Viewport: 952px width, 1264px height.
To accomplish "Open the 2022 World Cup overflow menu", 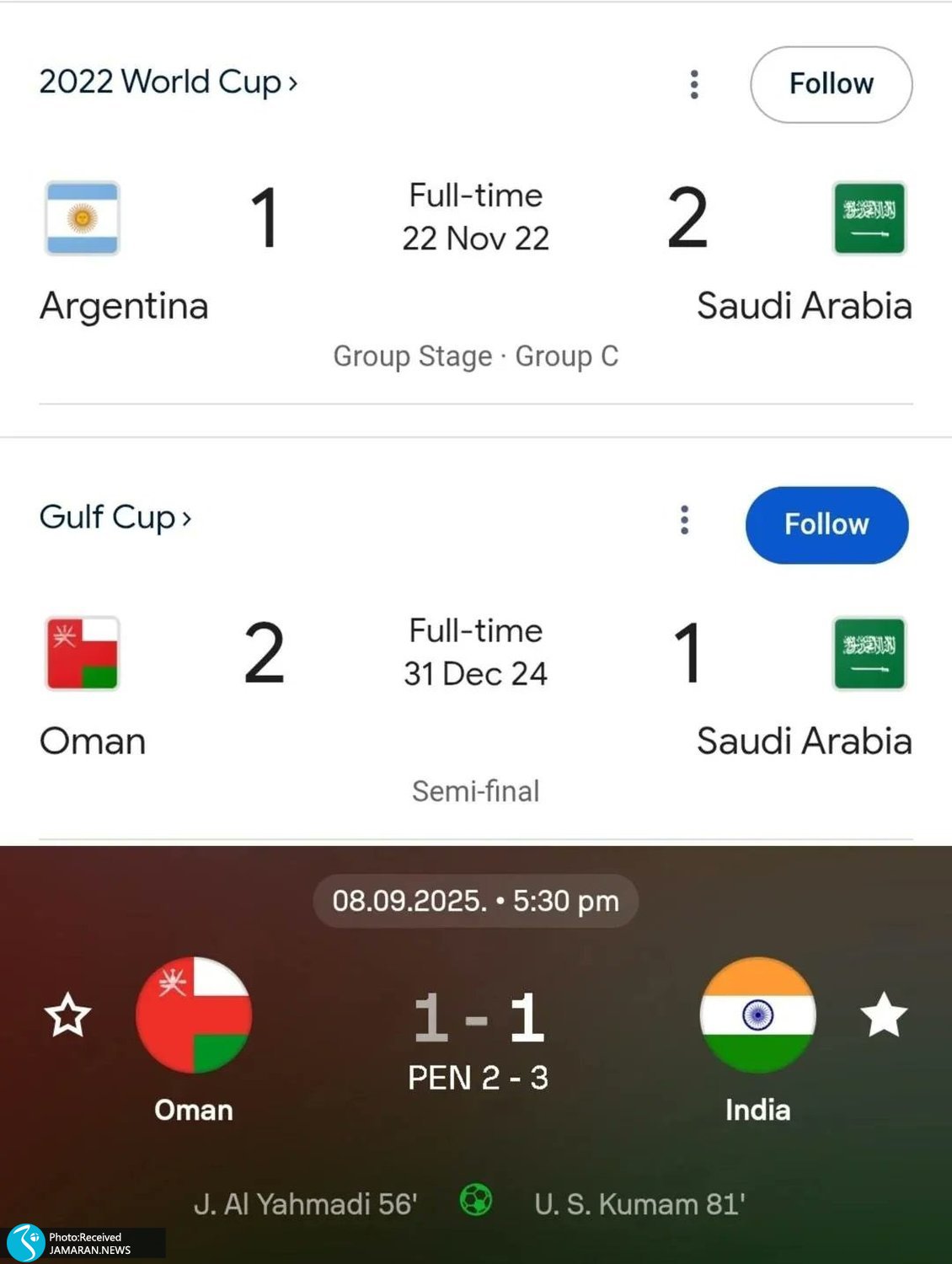I will (693, 84).
